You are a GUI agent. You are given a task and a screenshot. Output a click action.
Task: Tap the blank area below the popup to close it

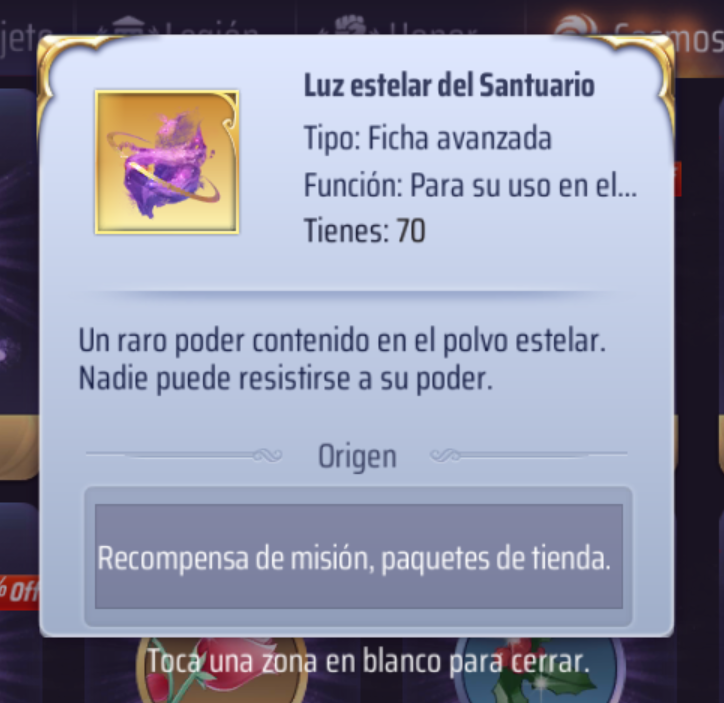click(x=367, y=662)
